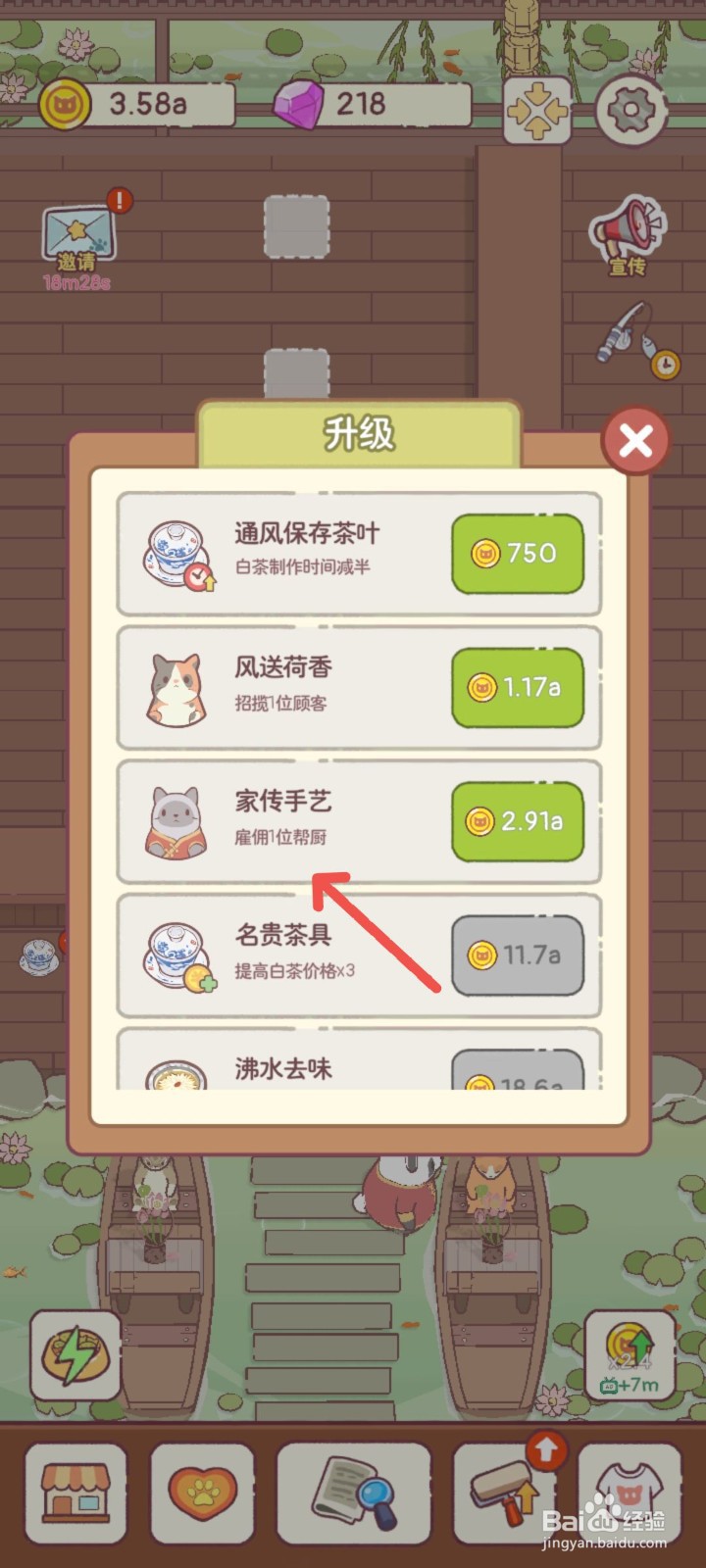Purchase 家传手艺 upgrade for 2.91a coins
Screen dimensions: 706x1568
518,822
